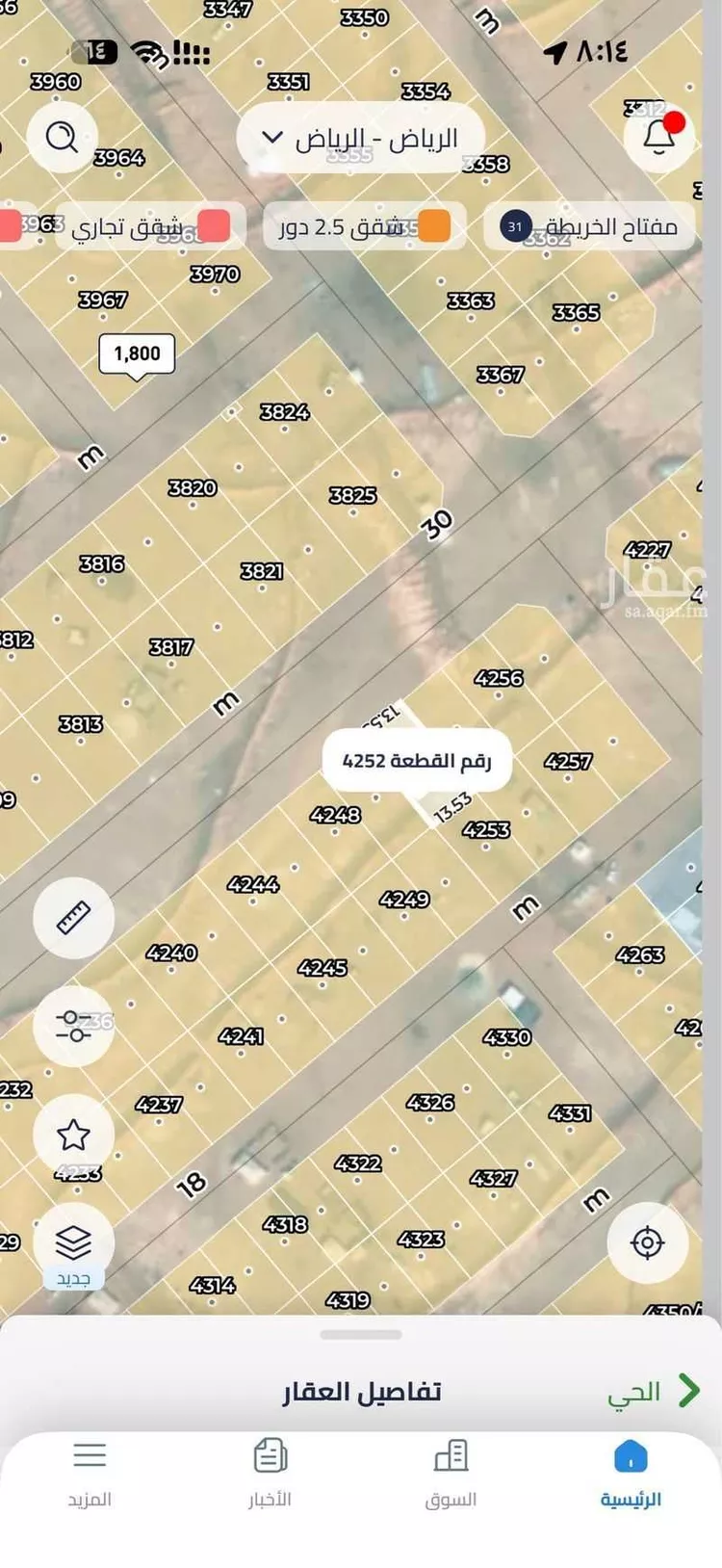
Task: Open the notifications bell
Action: [x=659, y=137]
